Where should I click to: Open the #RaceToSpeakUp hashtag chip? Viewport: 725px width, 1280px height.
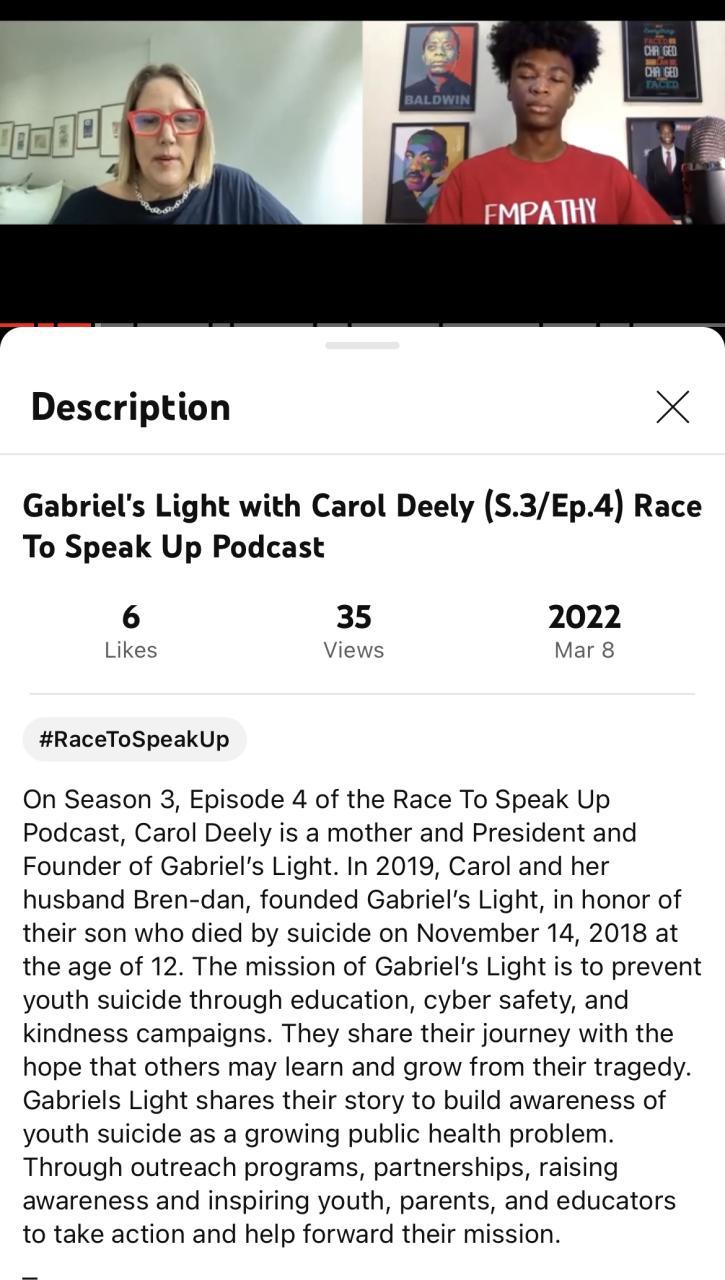[134, 739]
